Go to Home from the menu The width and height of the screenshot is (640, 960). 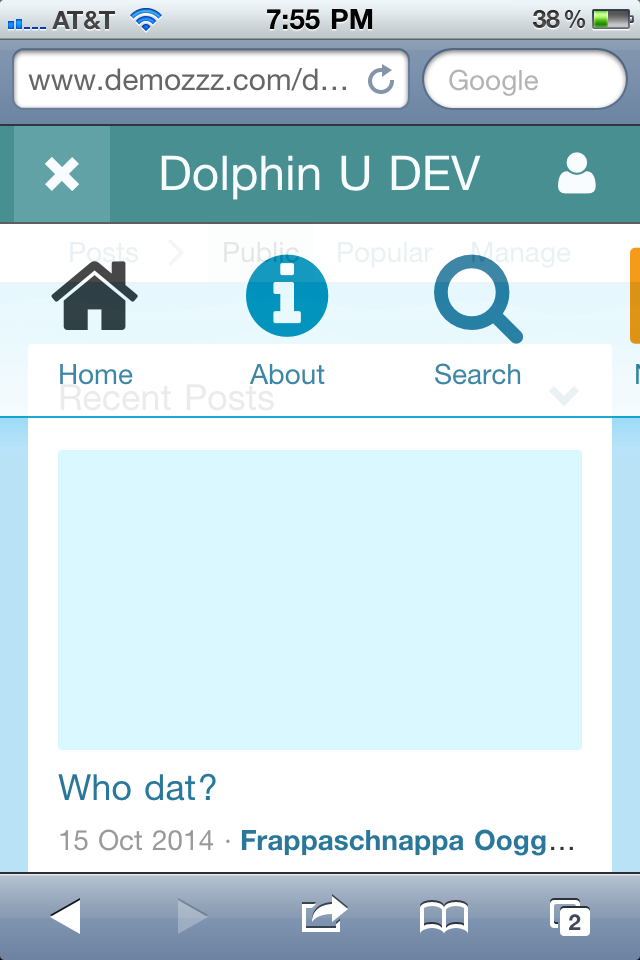[95, 322]
